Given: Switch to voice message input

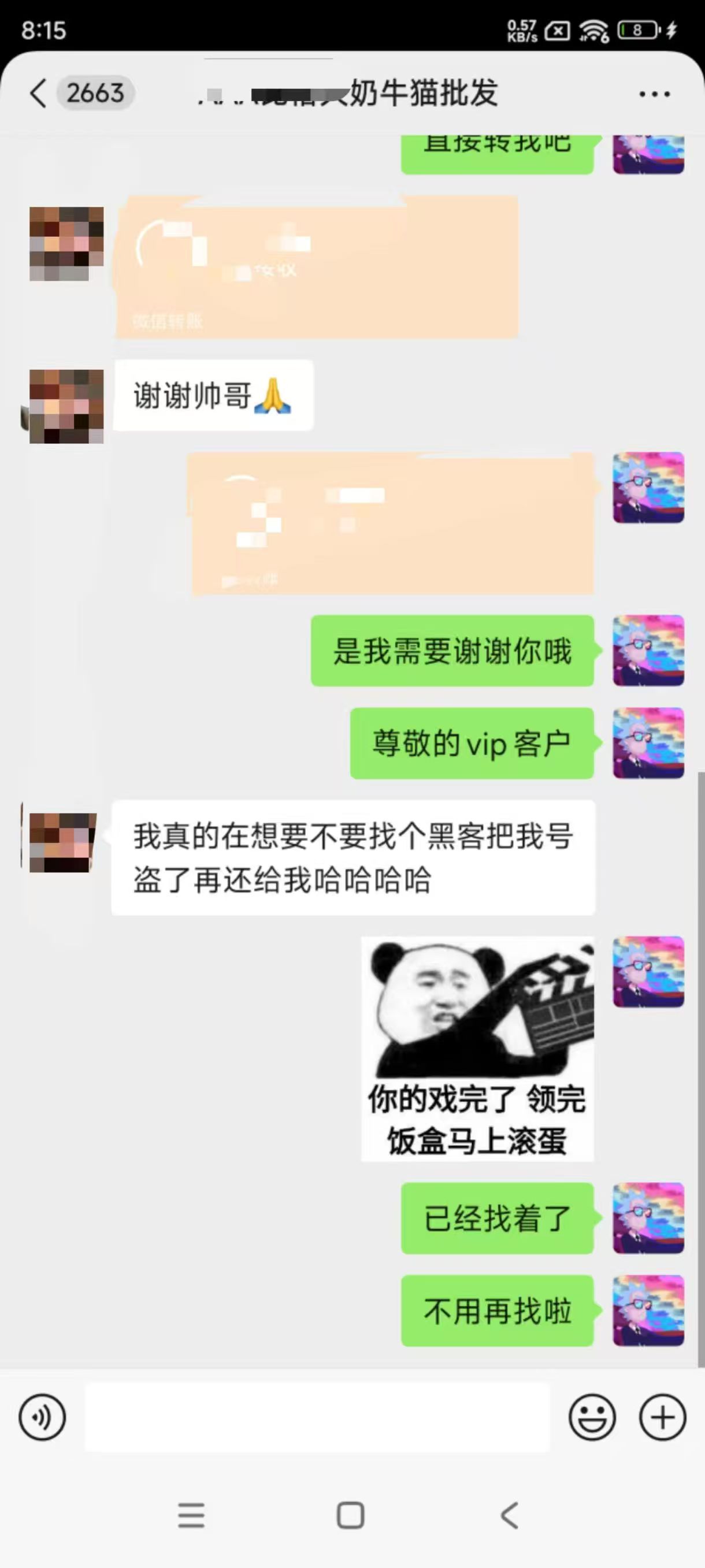Looking at the screenshot, I should click(x=42, y=1417).
